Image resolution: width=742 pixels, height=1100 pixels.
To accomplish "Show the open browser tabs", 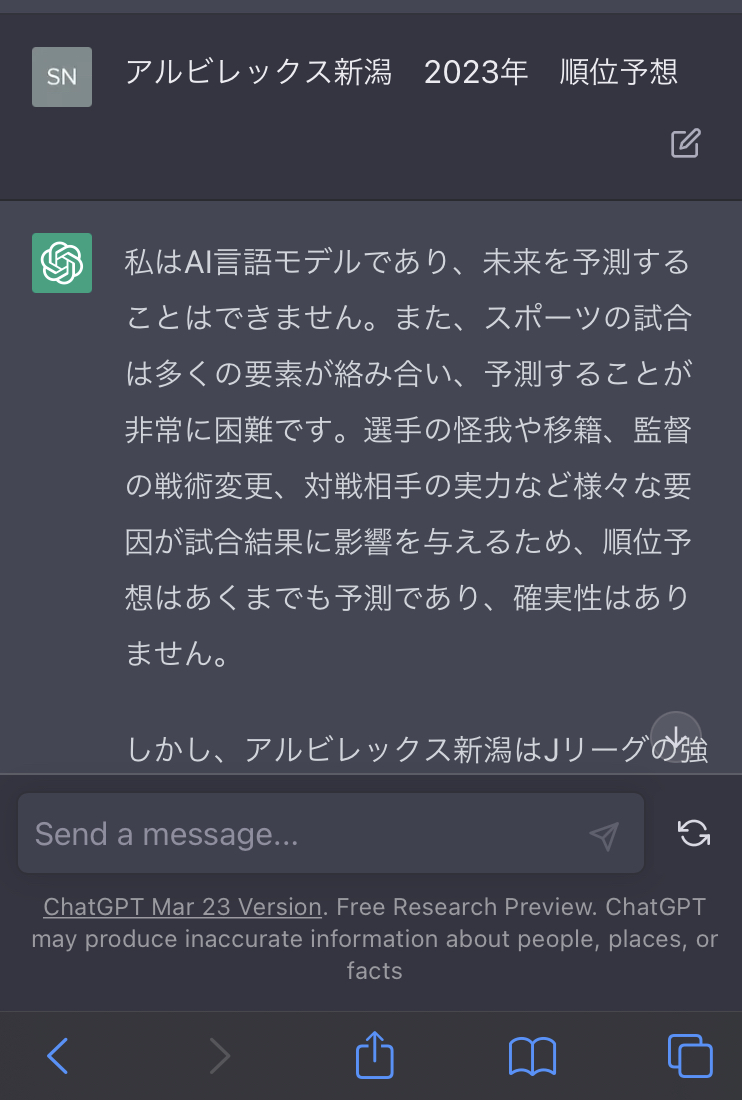I will coord(689,1056).
